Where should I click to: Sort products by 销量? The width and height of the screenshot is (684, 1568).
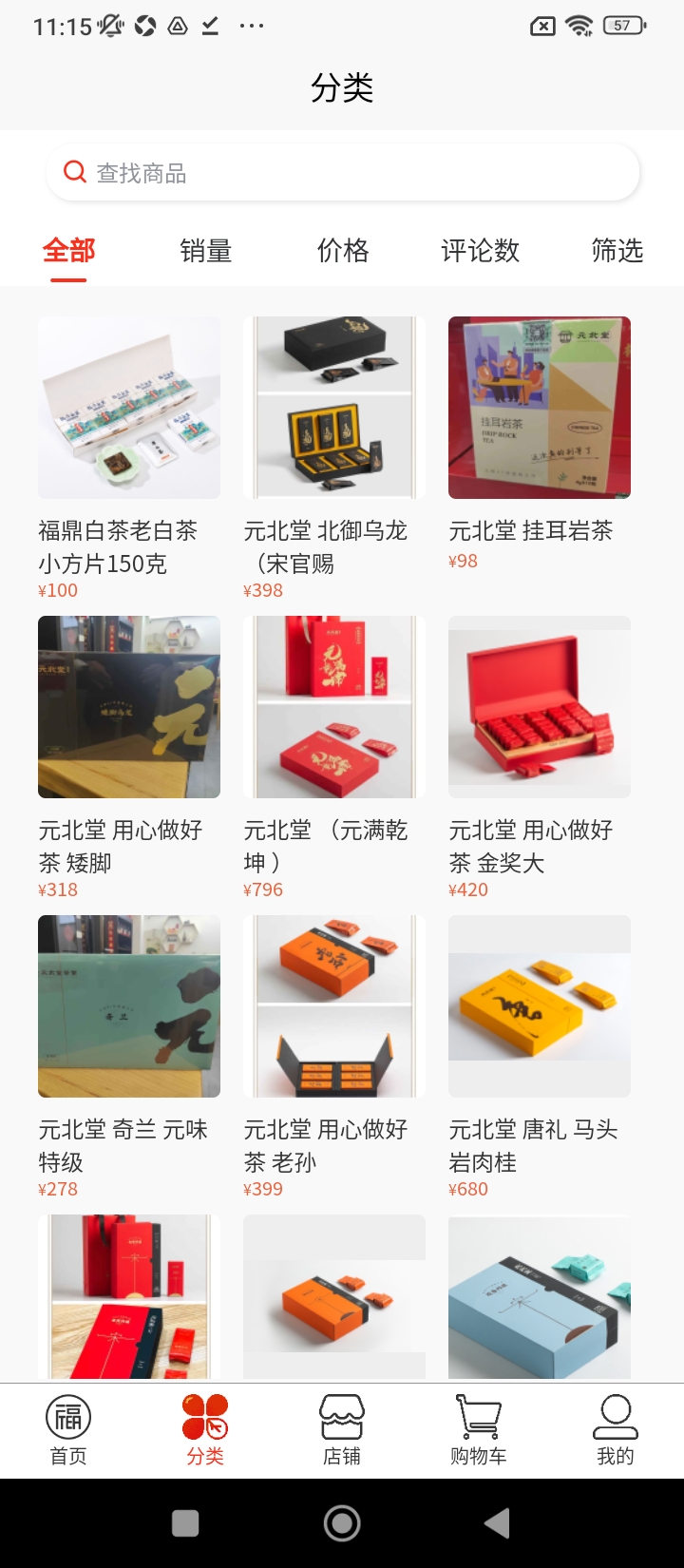[x=205, y=251]
